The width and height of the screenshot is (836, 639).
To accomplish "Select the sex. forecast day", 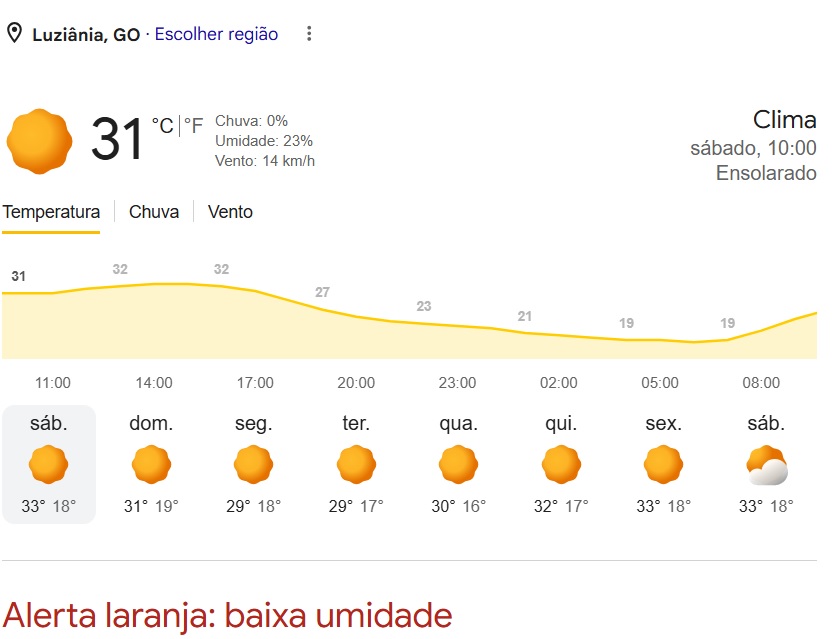I will (663, 464).
